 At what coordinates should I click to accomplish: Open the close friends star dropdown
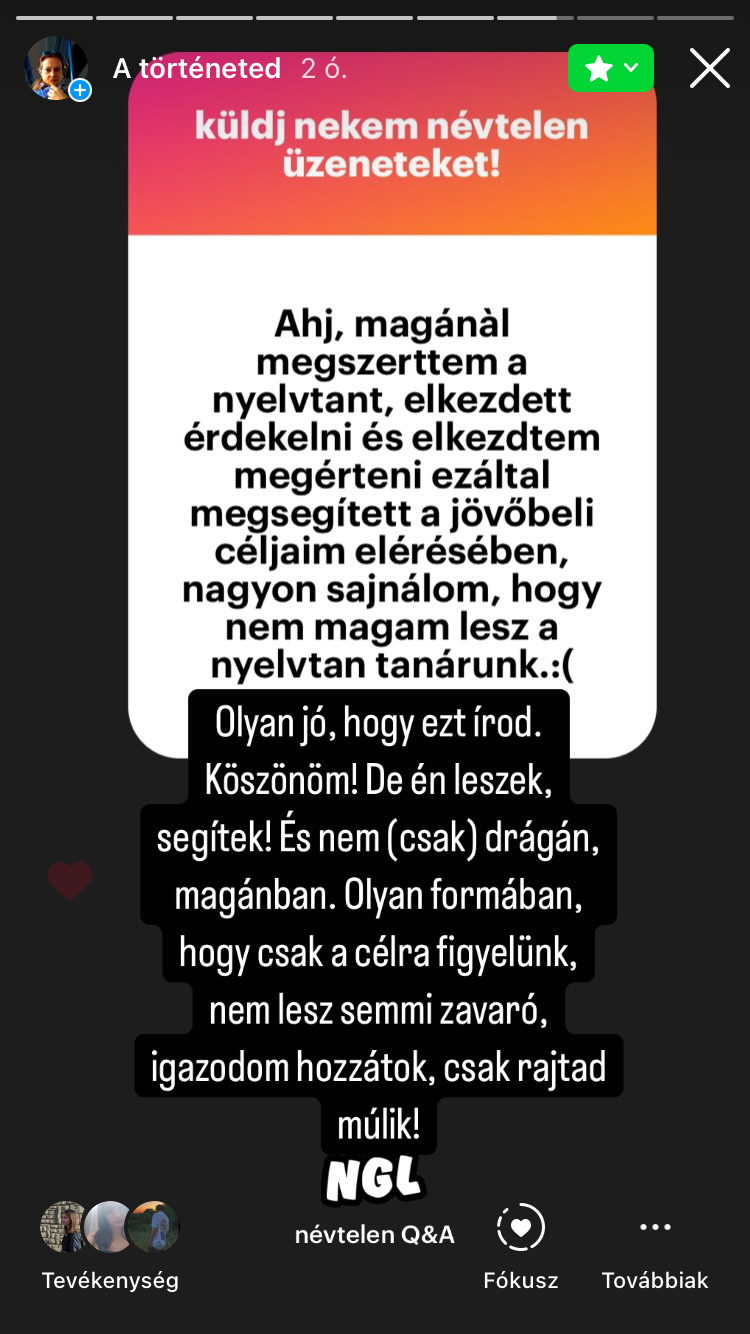click(x=610, y=68)
